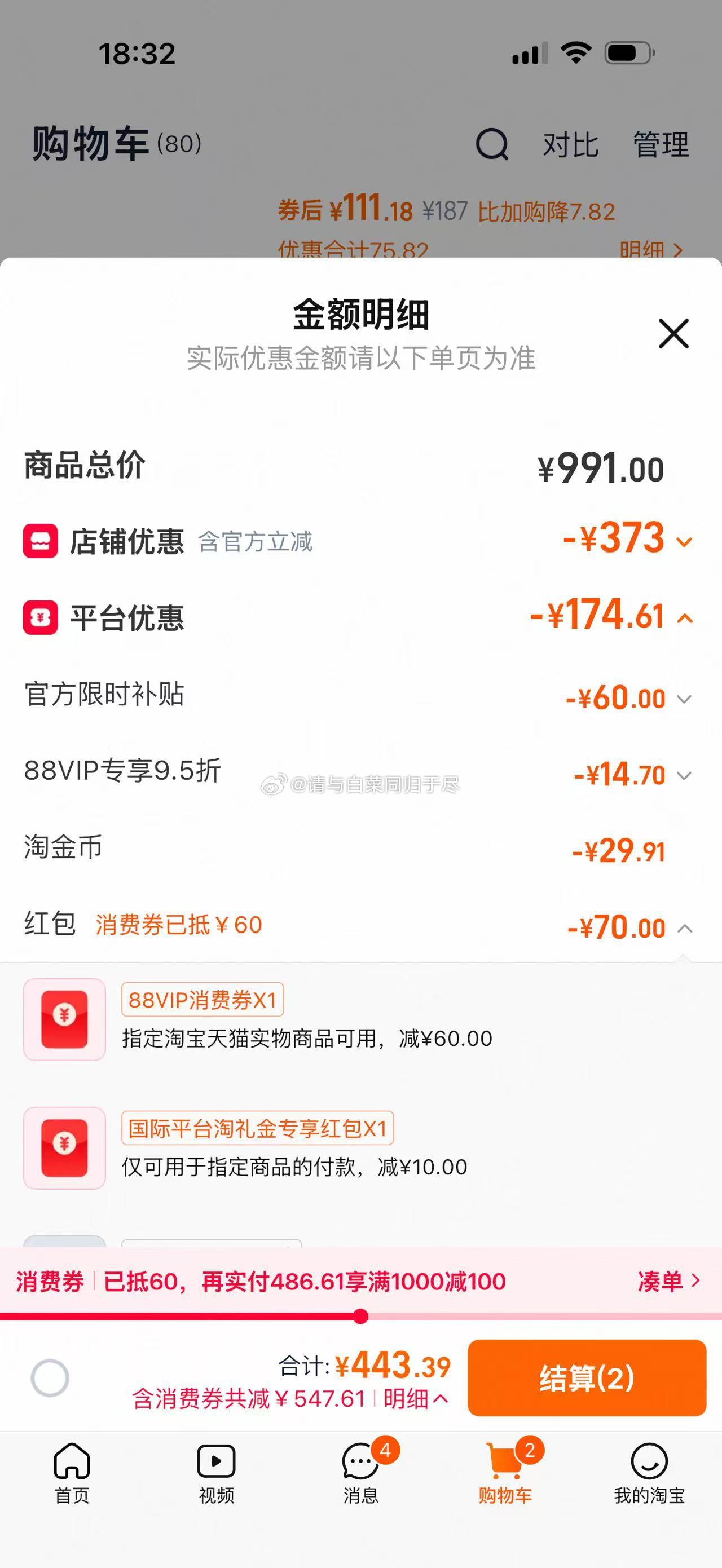The width and height of the screenshot is (722, 1568).
Task: Open the 消息 tab
Action: point(361,1473)
